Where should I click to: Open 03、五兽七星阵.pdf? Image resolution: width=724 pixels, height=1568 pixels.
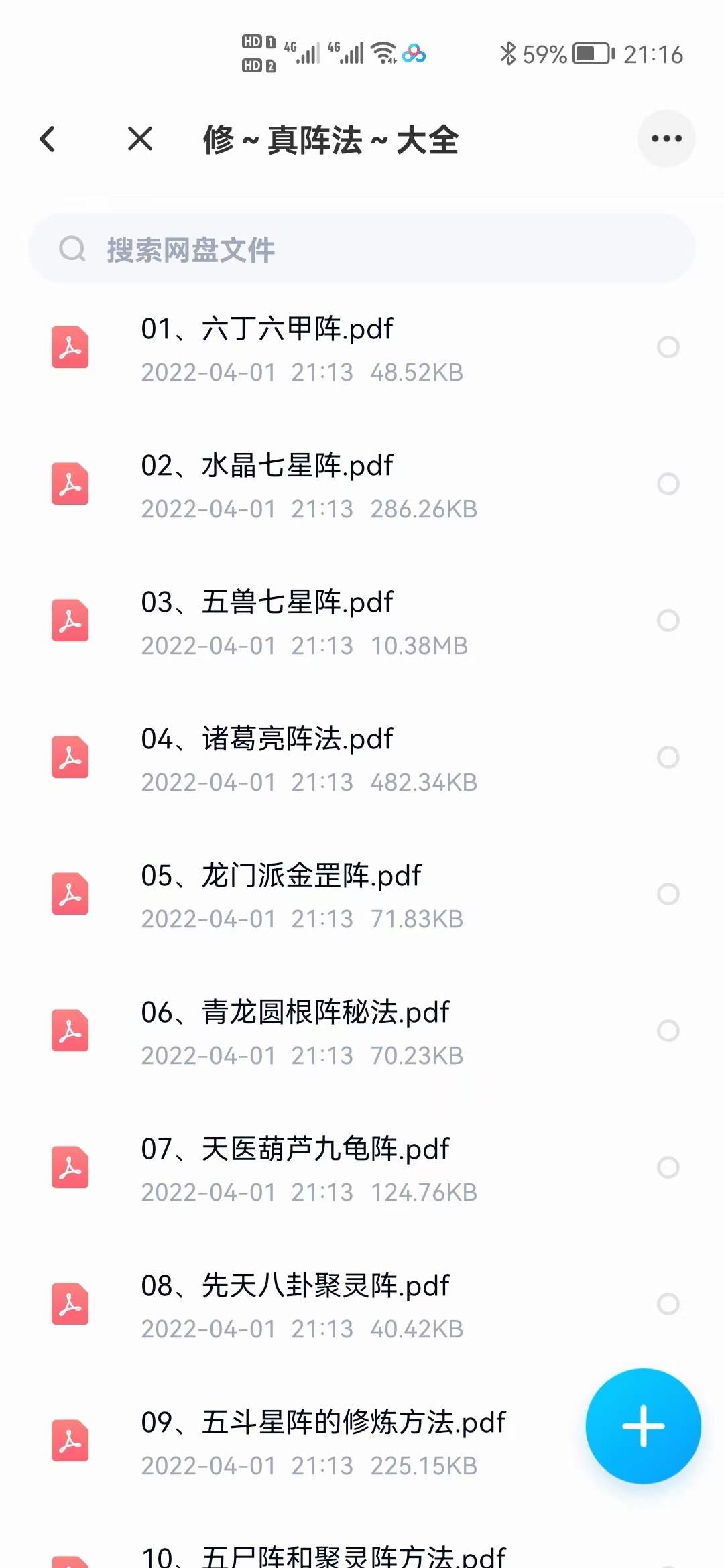(335, 622)
